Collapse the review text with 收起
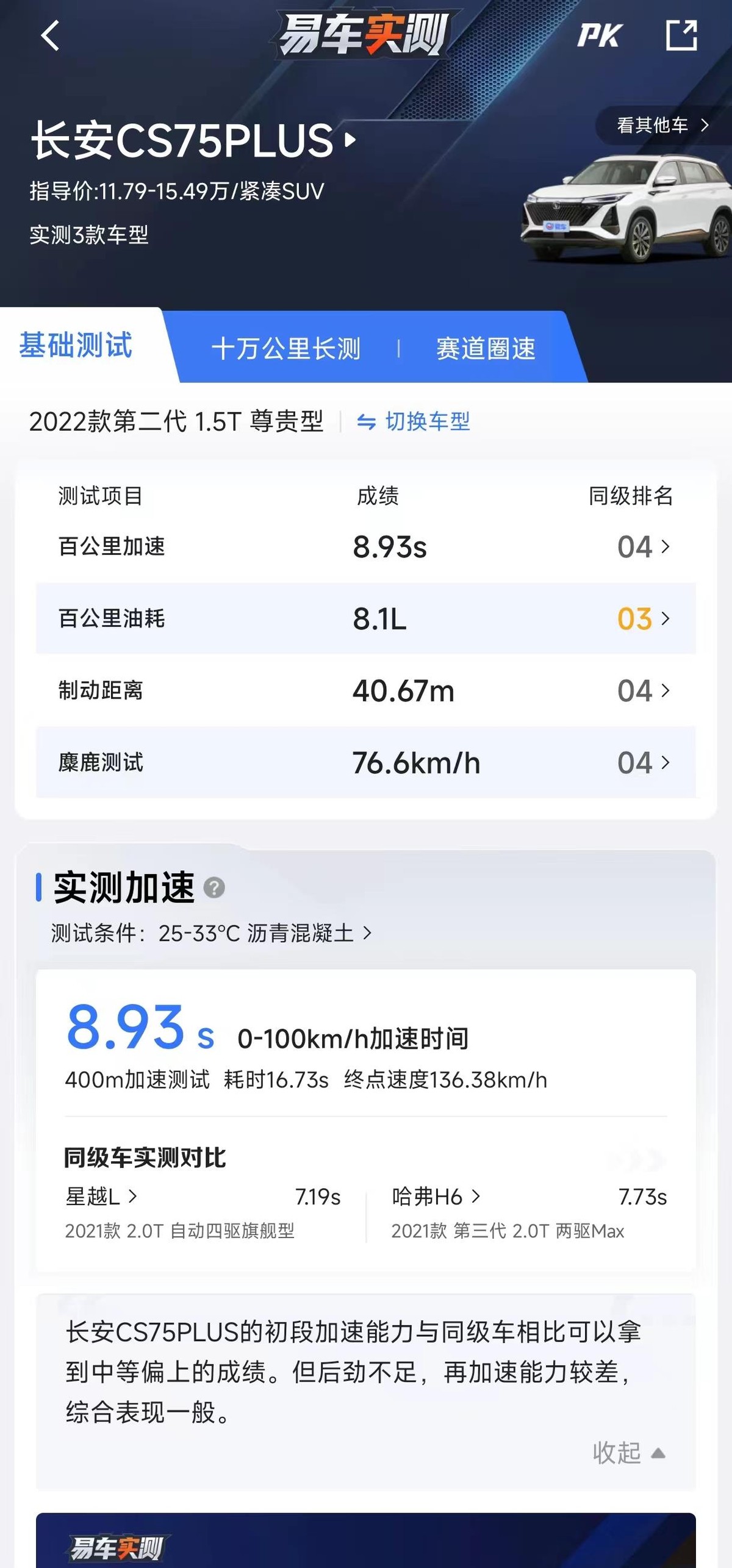 click(x=628, y=1453)
